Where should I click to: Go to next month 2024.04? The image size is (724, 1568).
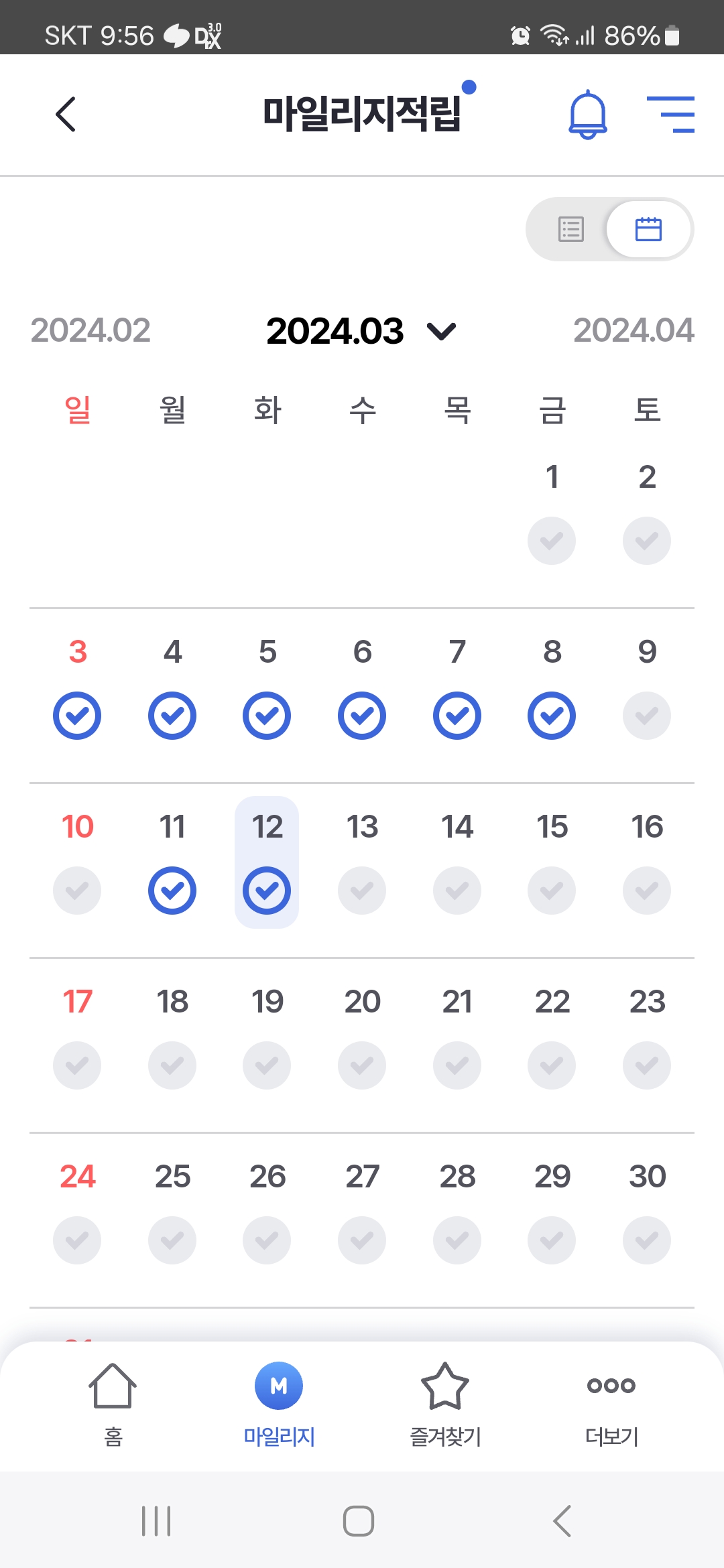coord(633,330)
